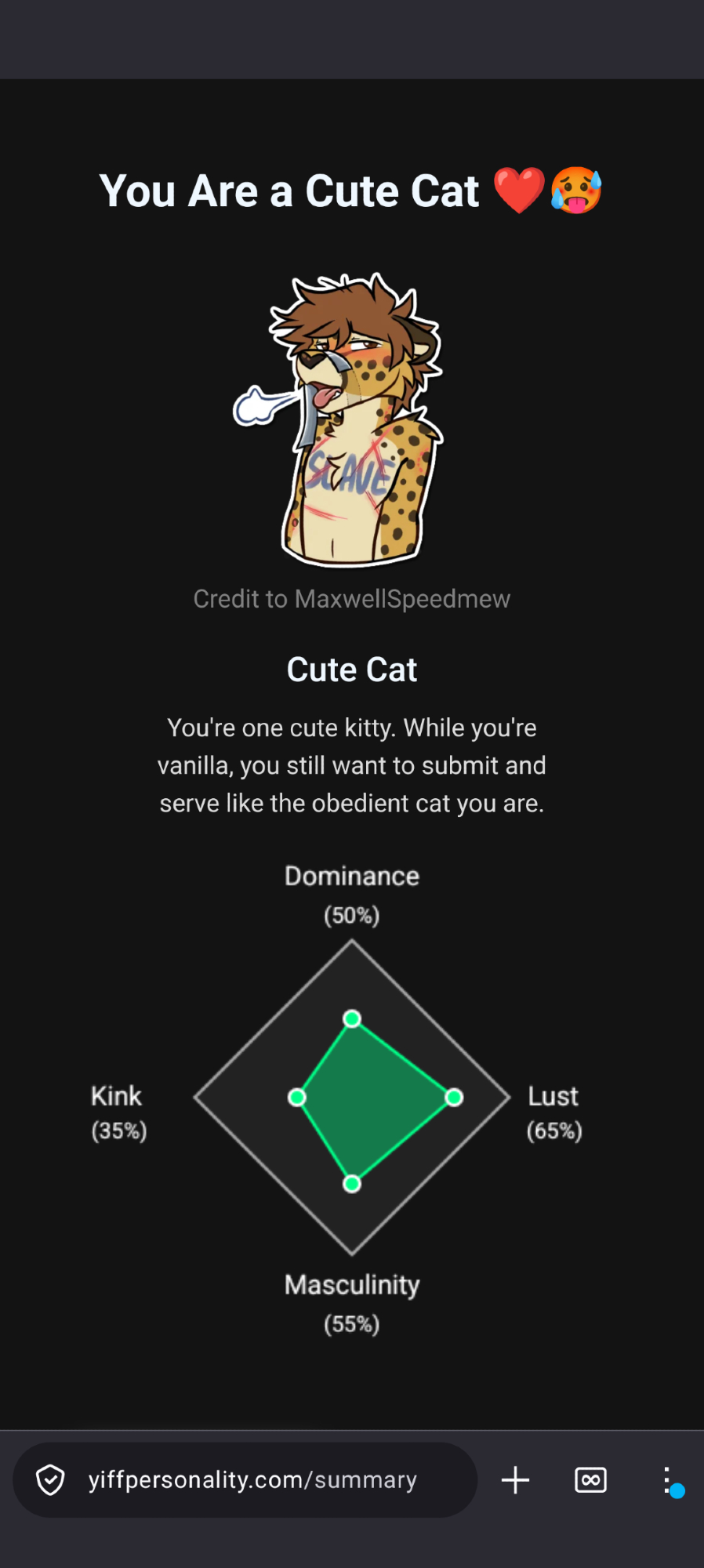The height and width of the screenshot is (1568, 704).
Task: Open the browser overflow menu
Action: (x=667, y=1480)
